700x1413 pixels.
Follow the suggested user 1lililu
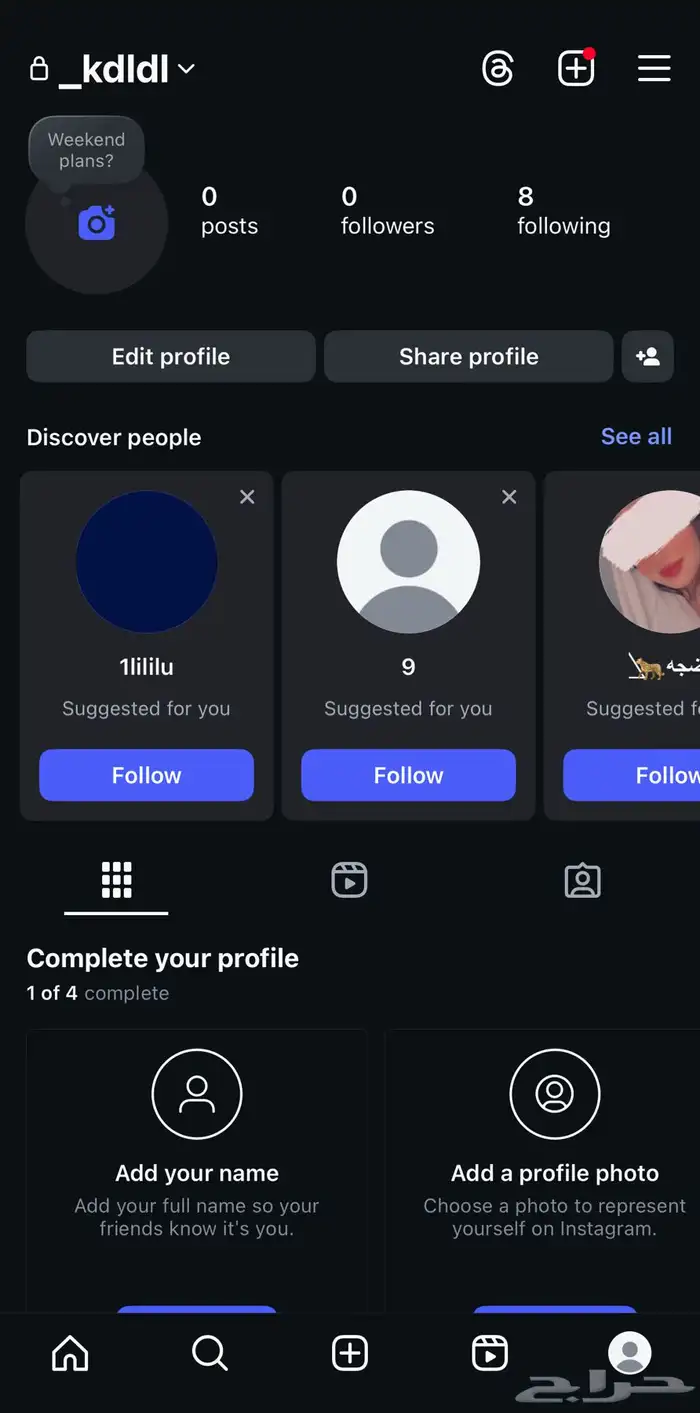coord(146,775)
